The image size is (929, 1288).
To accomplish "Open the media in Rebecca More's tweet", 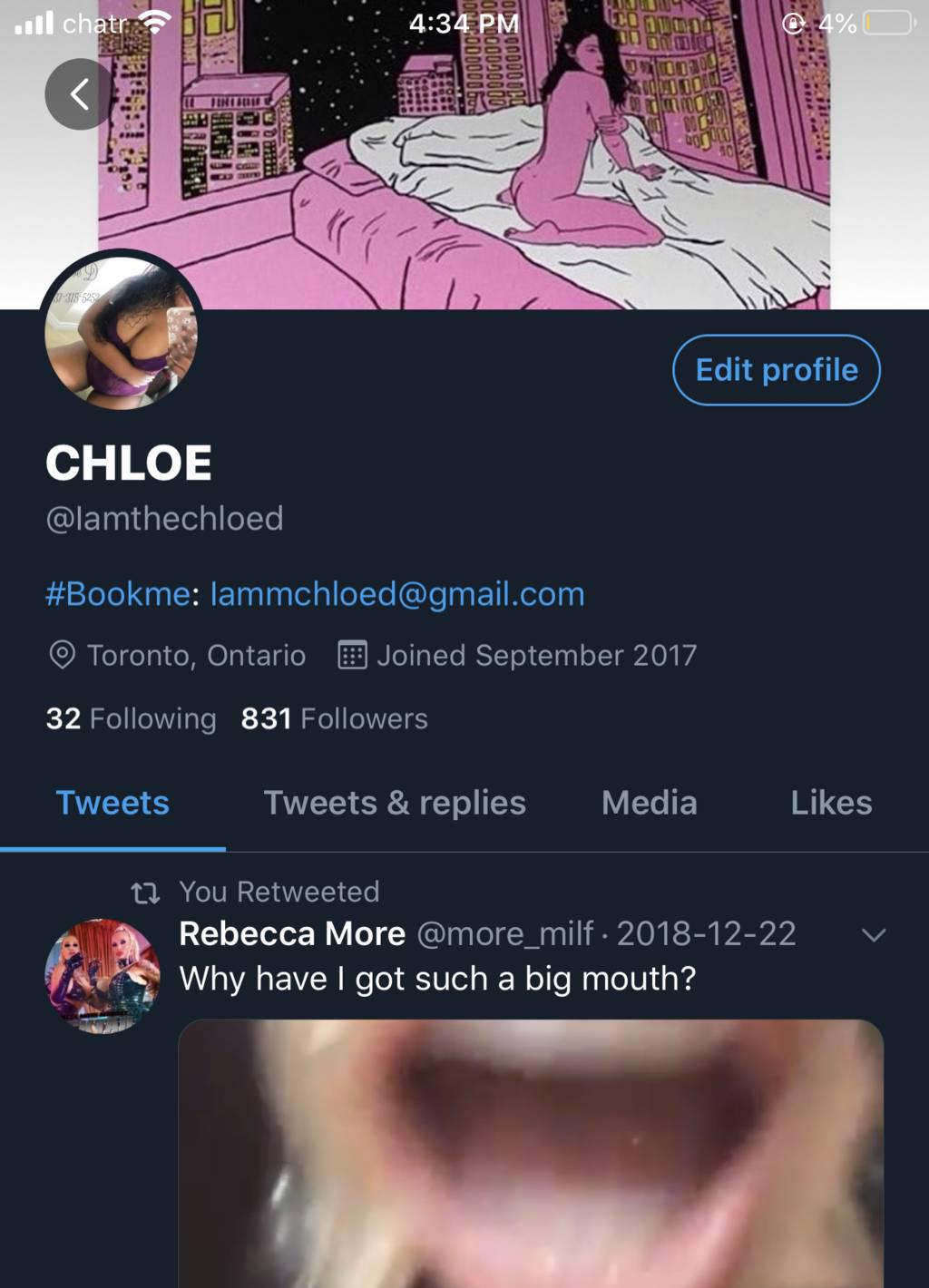I will [x=531, y=1152].
